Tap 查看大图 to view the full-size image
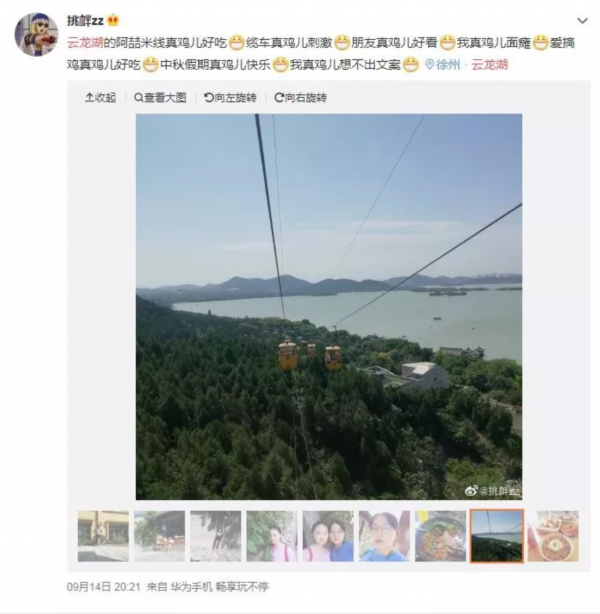The image size is (600, 614). coord(160,98)
